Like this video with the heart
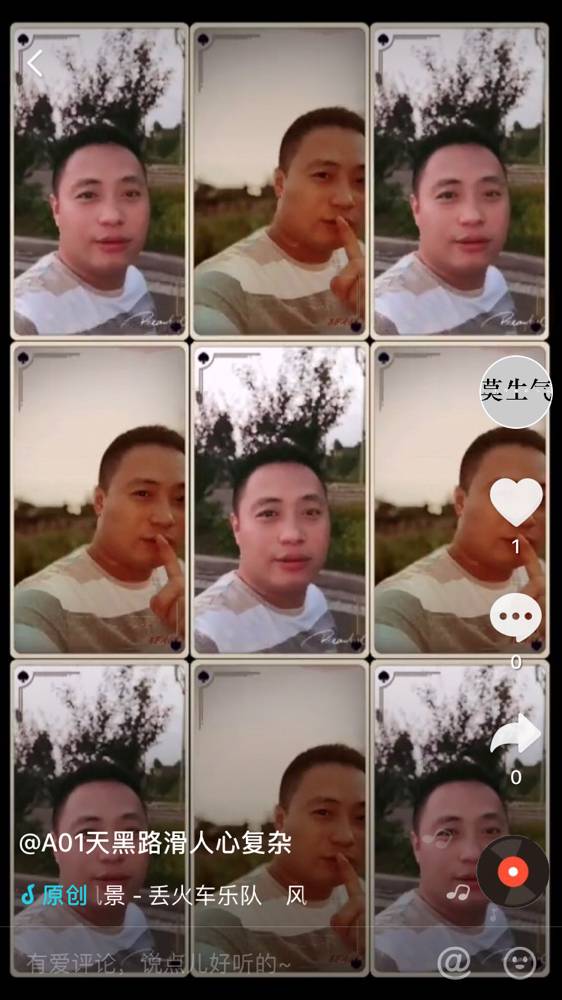This screenshot has width=562, height=1000. [516, 502]
